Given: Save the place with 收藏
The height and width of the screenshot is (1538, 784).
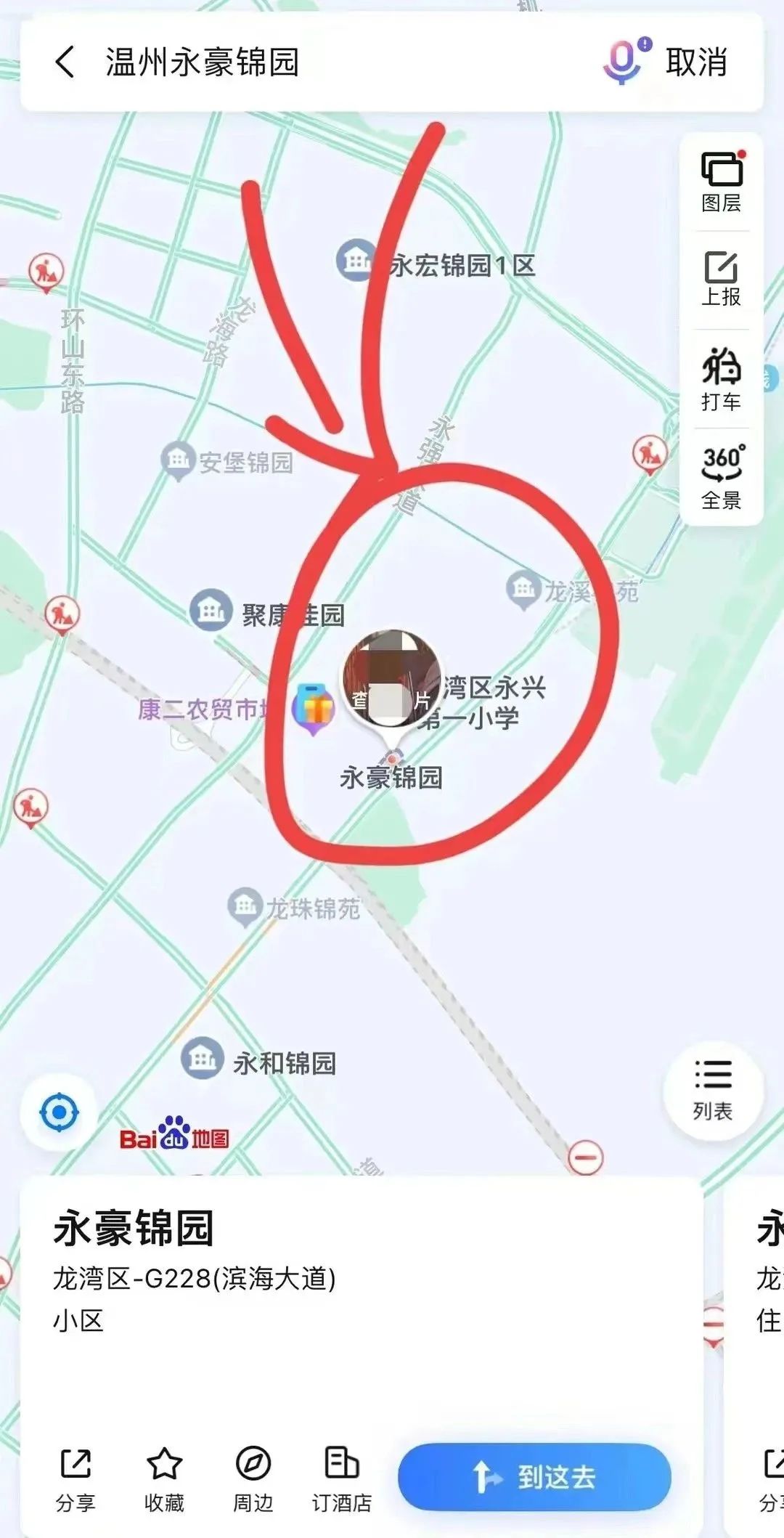Looking at the screenshot, I should (164, 1480).
